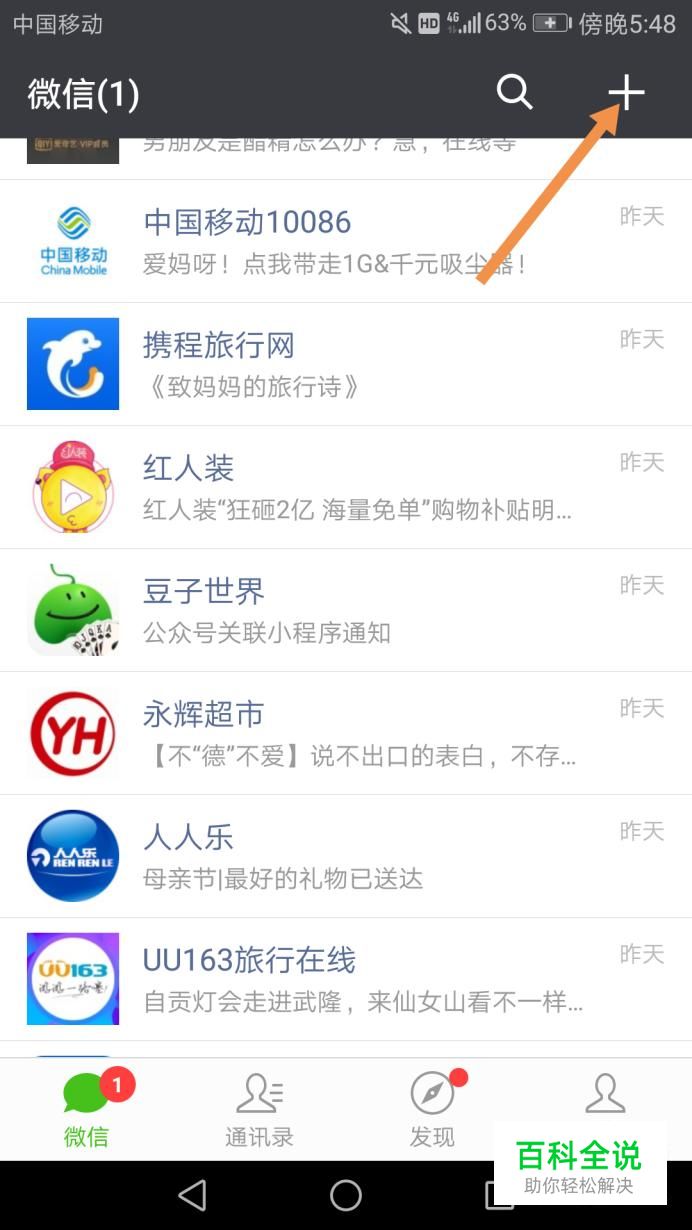
Task: Switch to the 通讯录 contacts tab
Action: point(259,1110)
